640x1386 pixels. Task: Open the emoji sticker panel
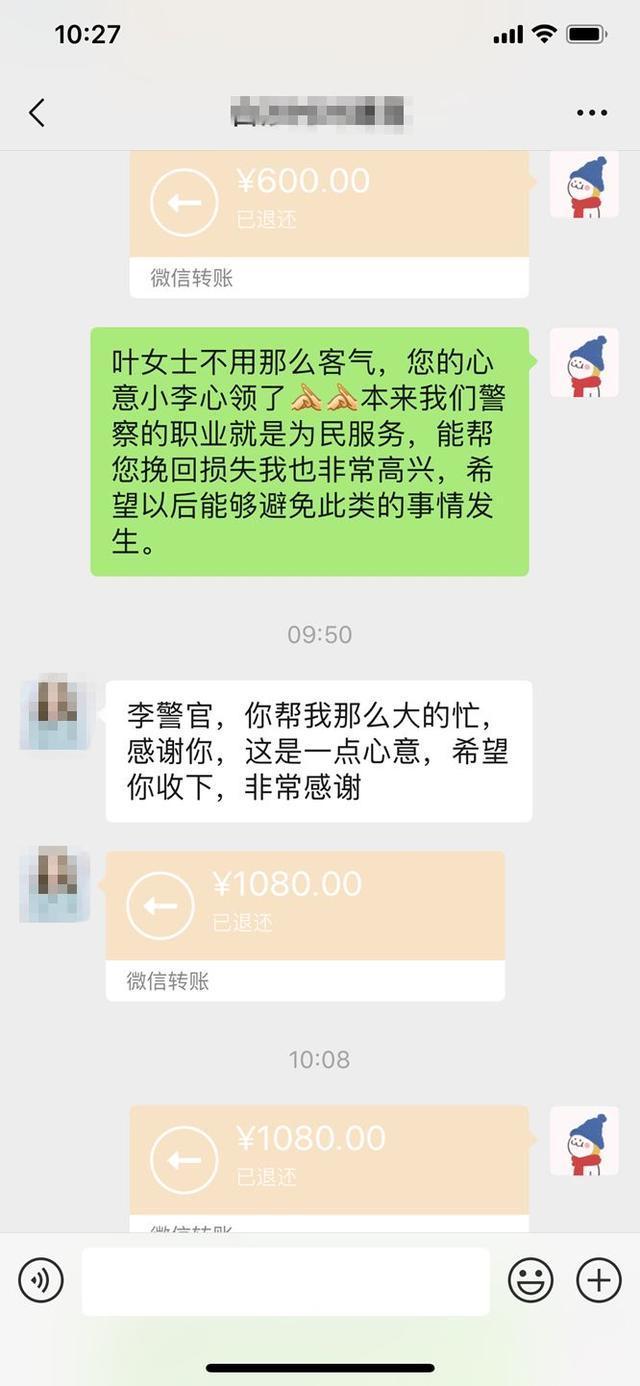click(531, 1279)
